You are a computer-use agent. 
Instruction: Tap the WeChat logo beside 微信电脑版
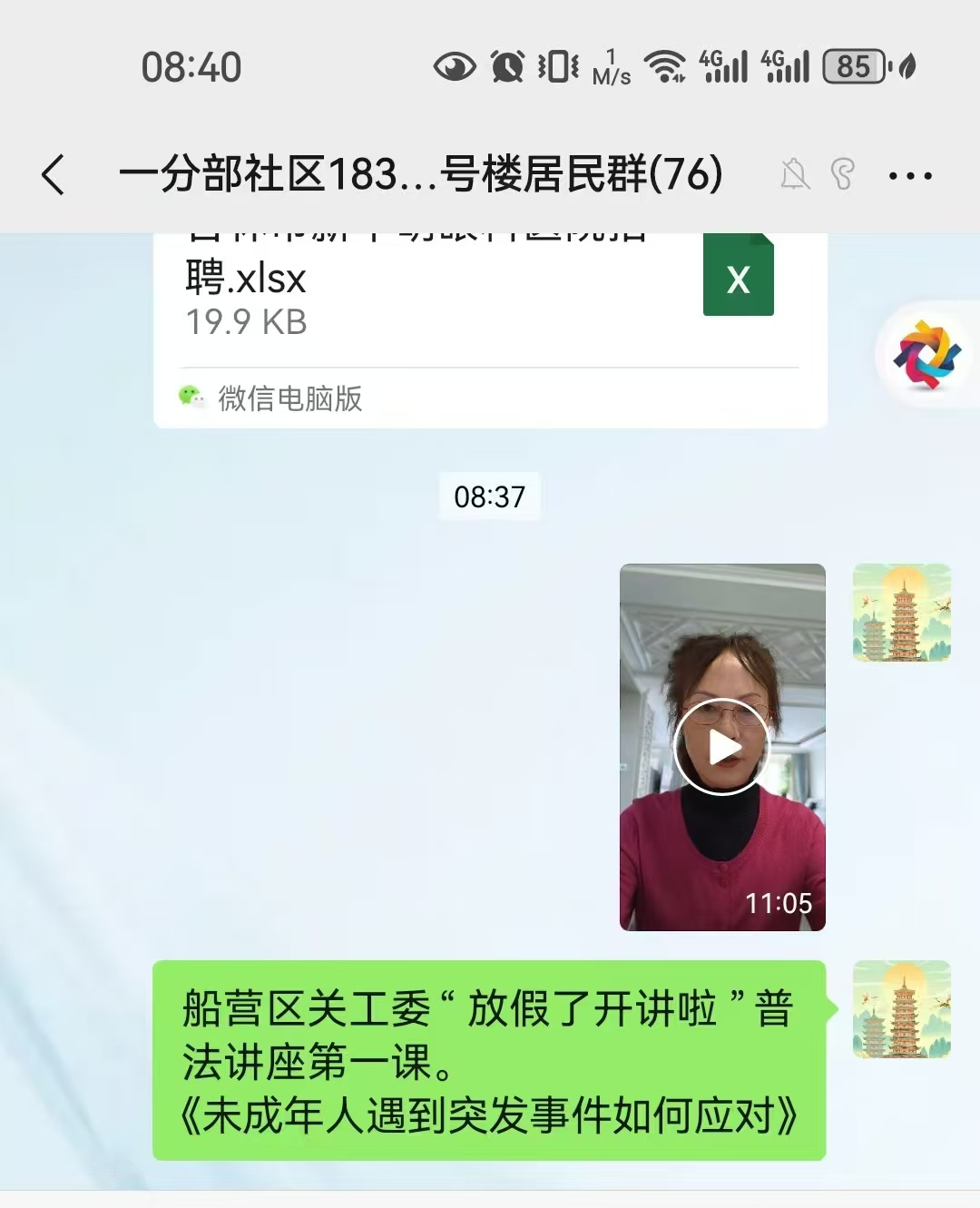tap(191, 396)
